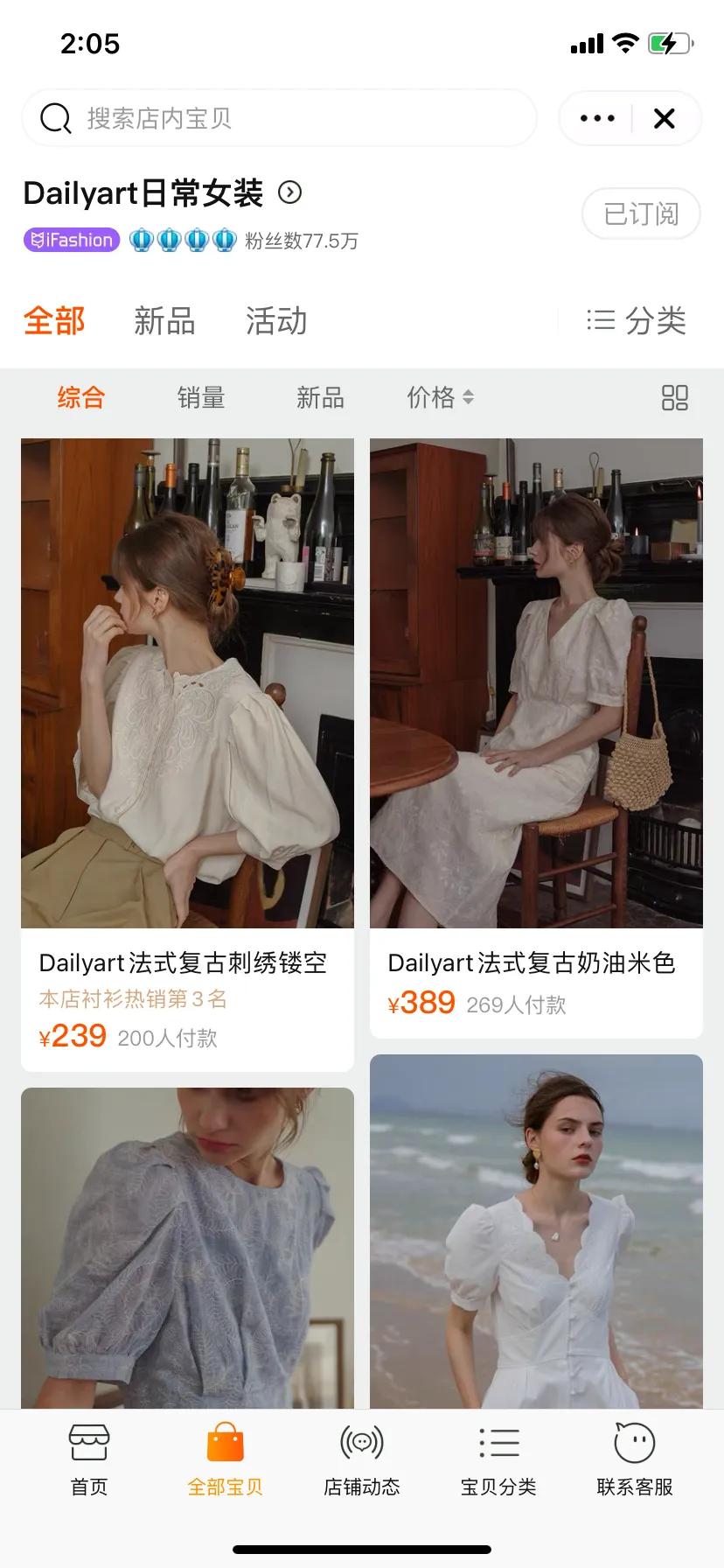Open the search magnifier icon
This screenshot has height=1568, width=724.
[x=54, y=118]
